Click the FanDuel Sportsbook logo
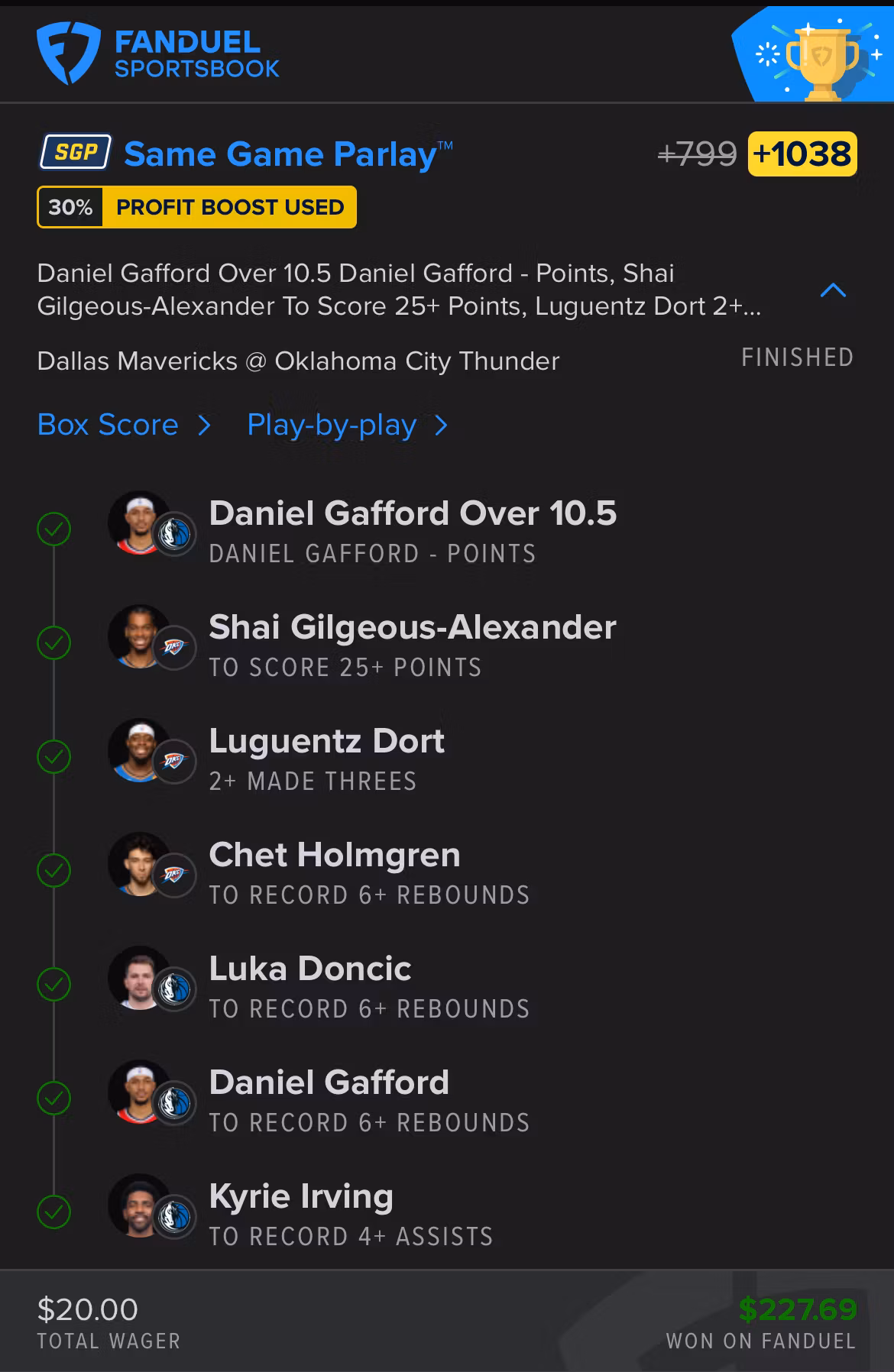 pyautogui.click(x=159, y=53)
